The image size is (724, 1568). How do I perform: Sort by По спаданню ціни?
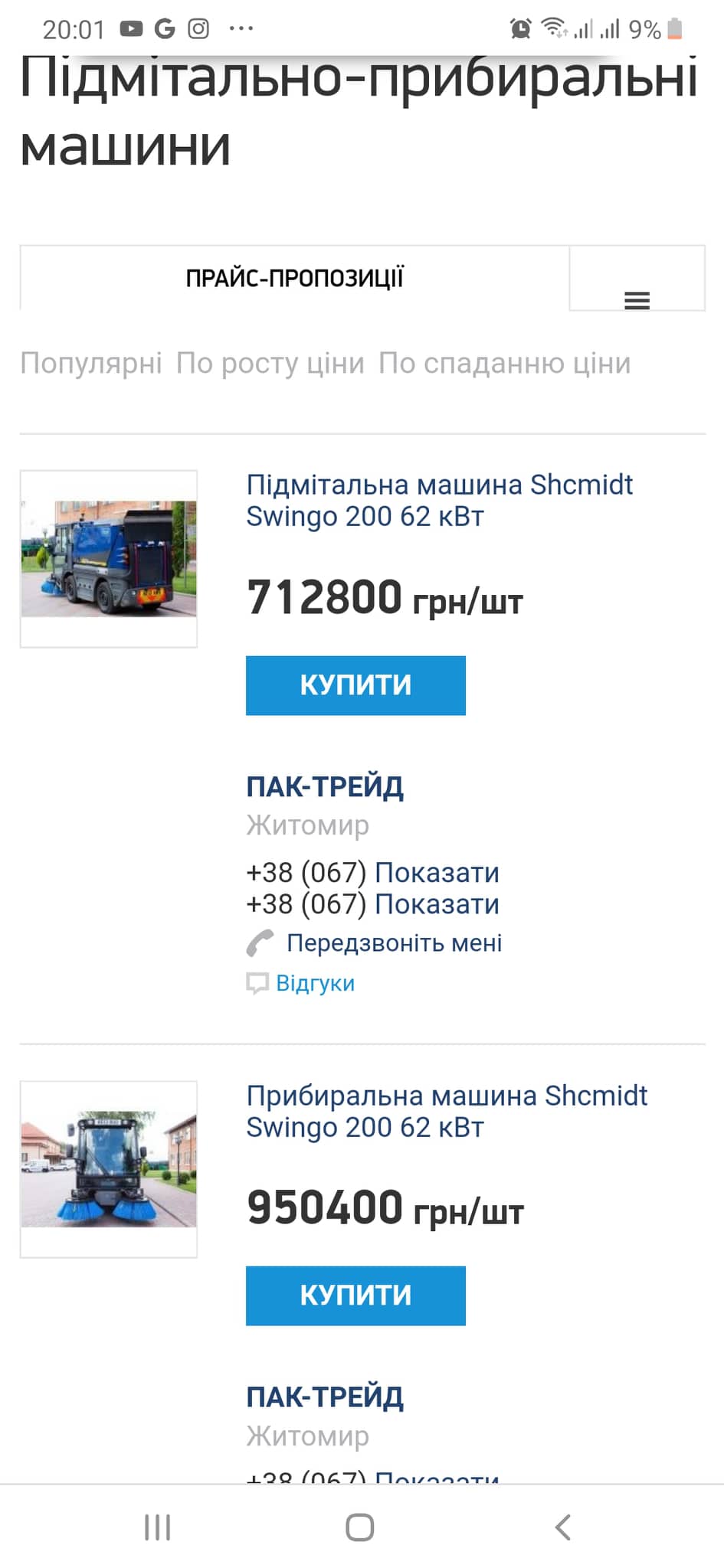pos(504,363)
